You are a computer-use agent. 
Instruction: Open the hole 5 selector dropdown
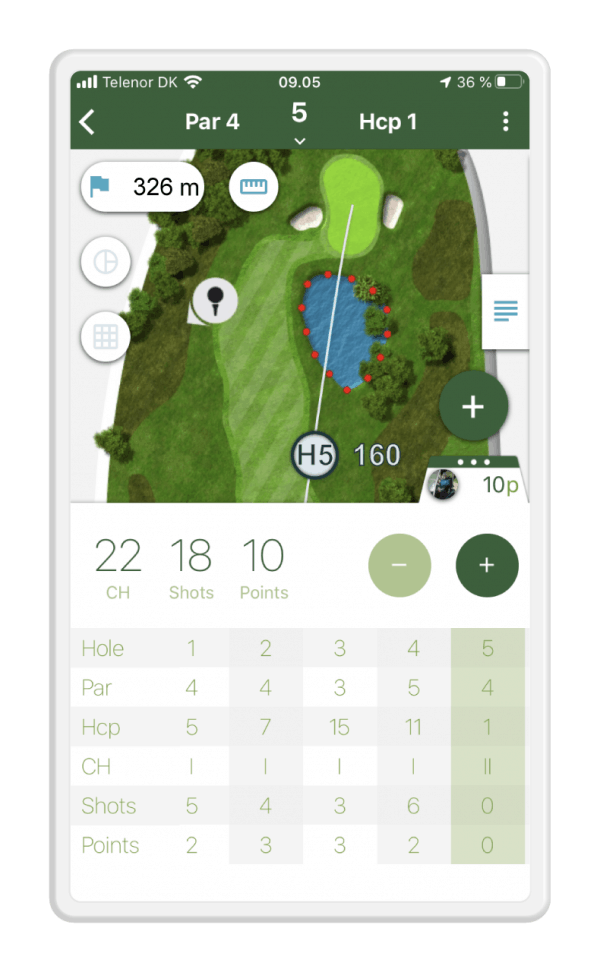click(299, 123)
